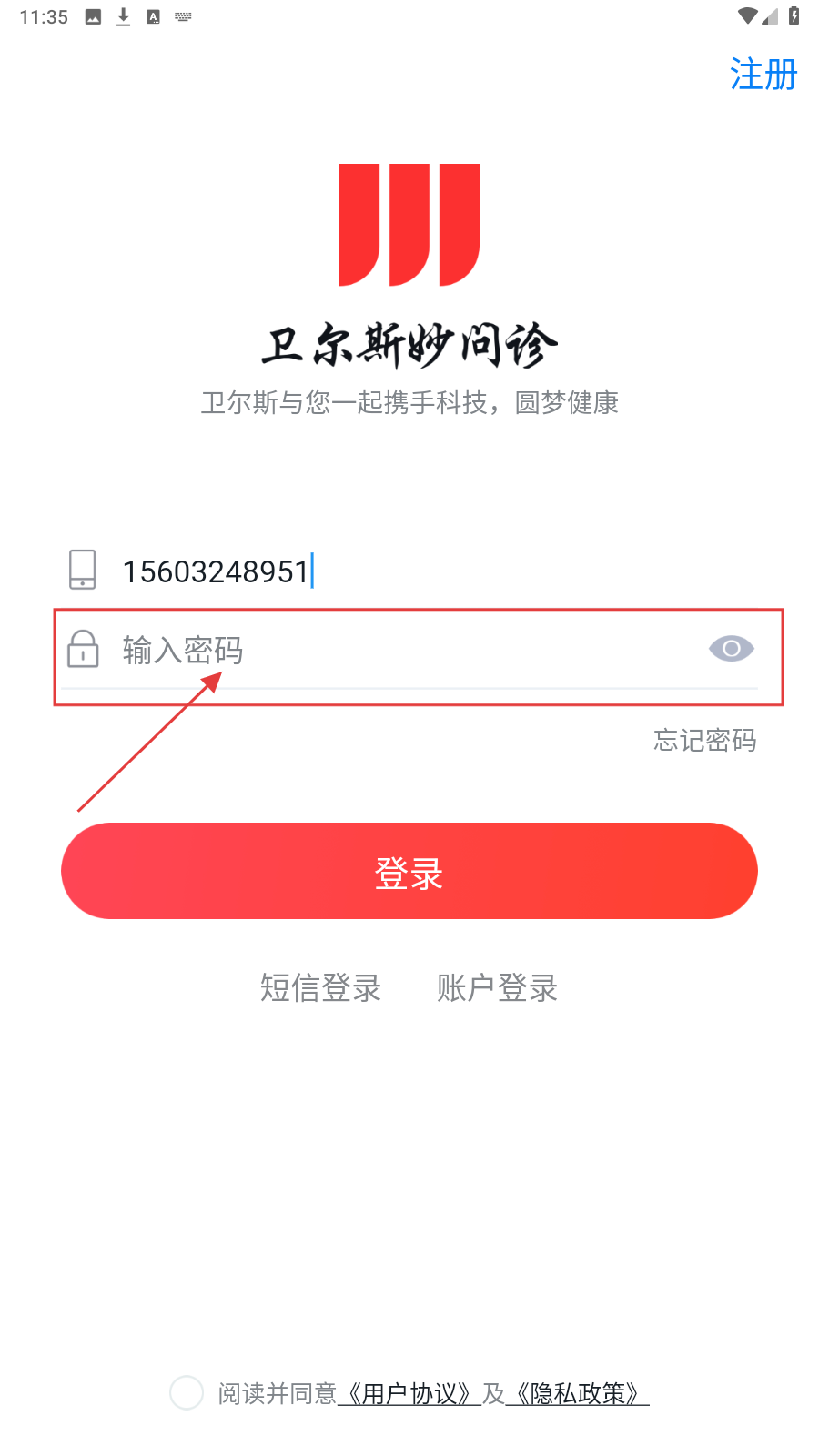819x1456 pixels.
Task: Open the 《用户协议》 link
Action: tap(409, 1393)
